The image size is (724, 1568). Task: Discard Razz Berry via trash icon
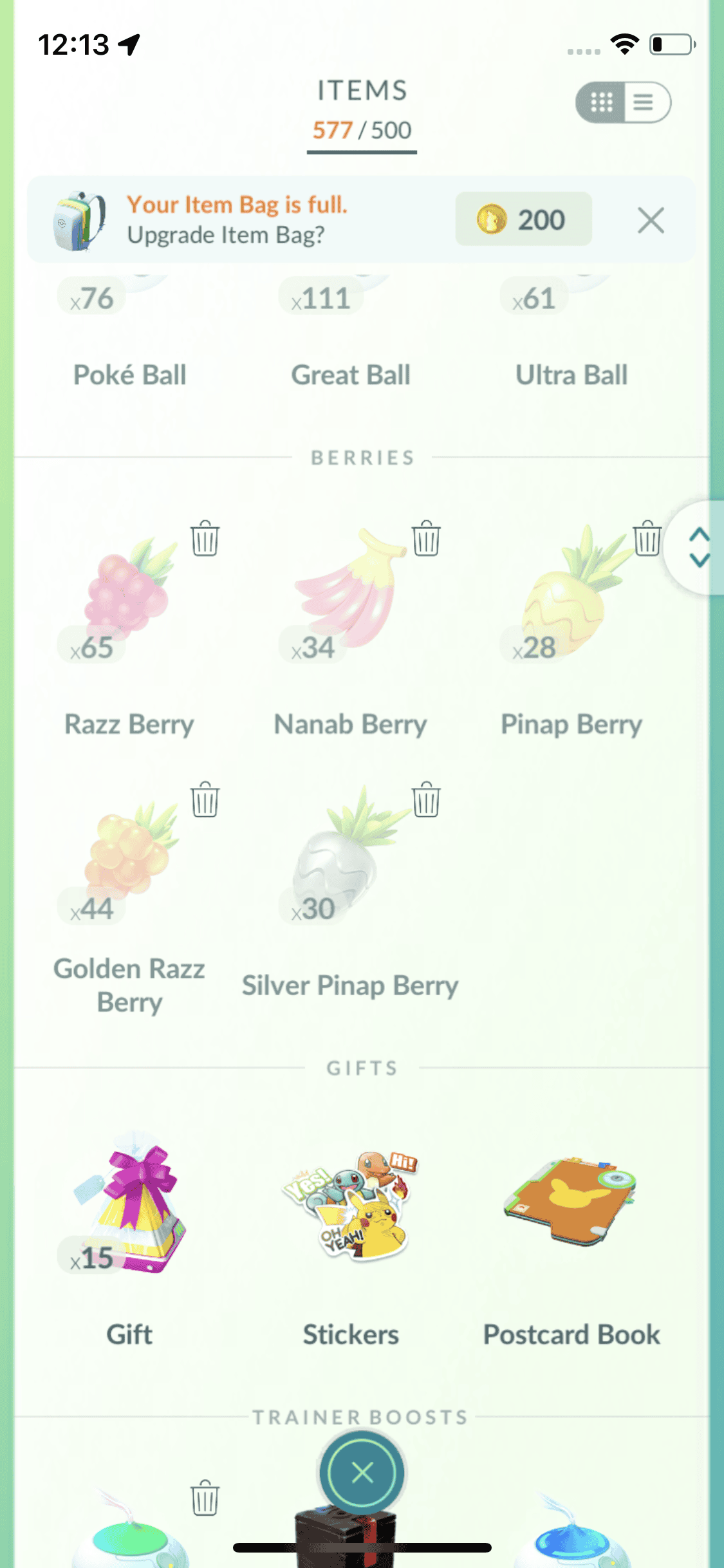[205, 538]
